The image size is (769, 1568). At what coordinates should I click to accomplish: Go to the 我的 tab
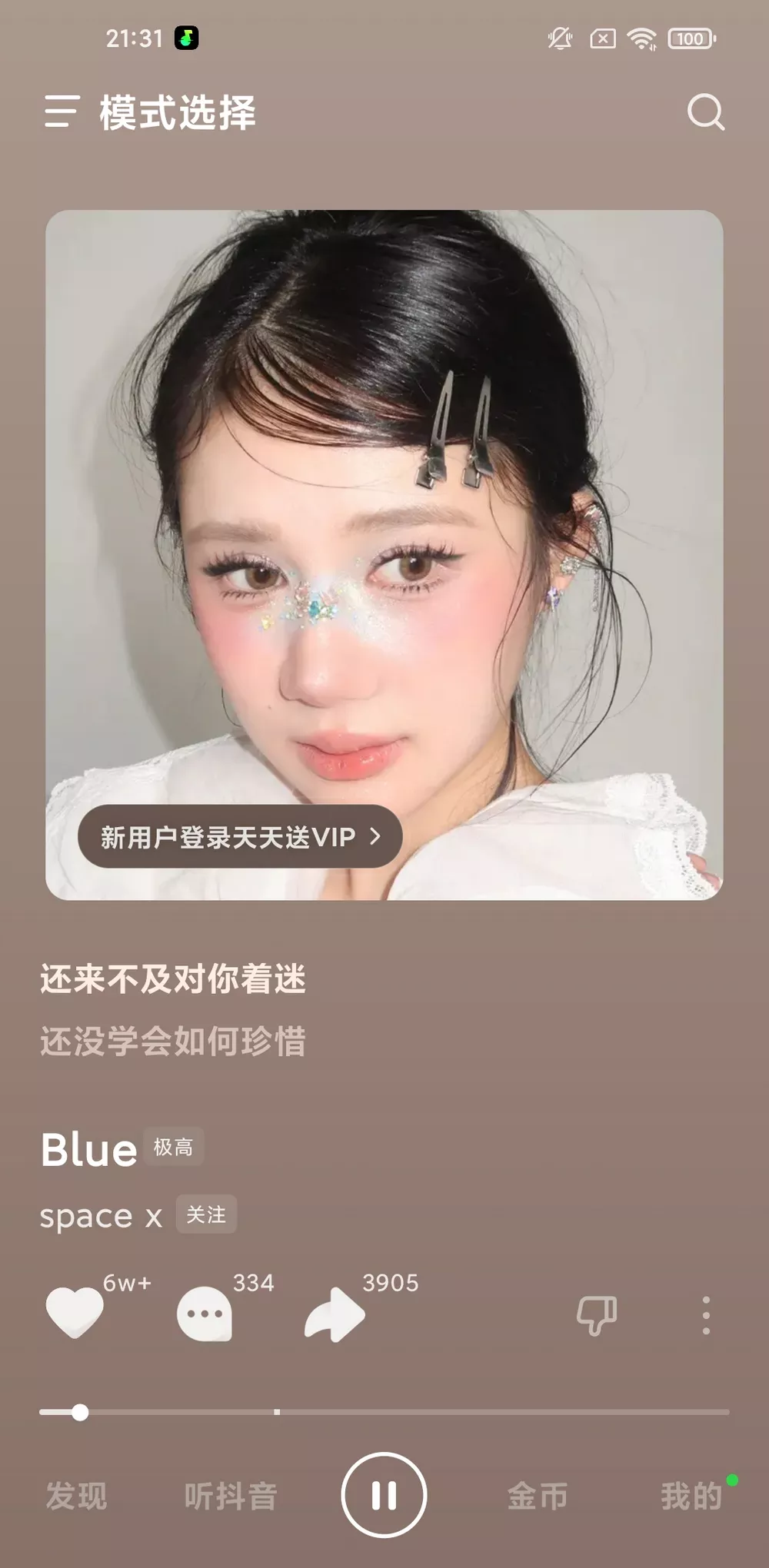coord(691,1496)
